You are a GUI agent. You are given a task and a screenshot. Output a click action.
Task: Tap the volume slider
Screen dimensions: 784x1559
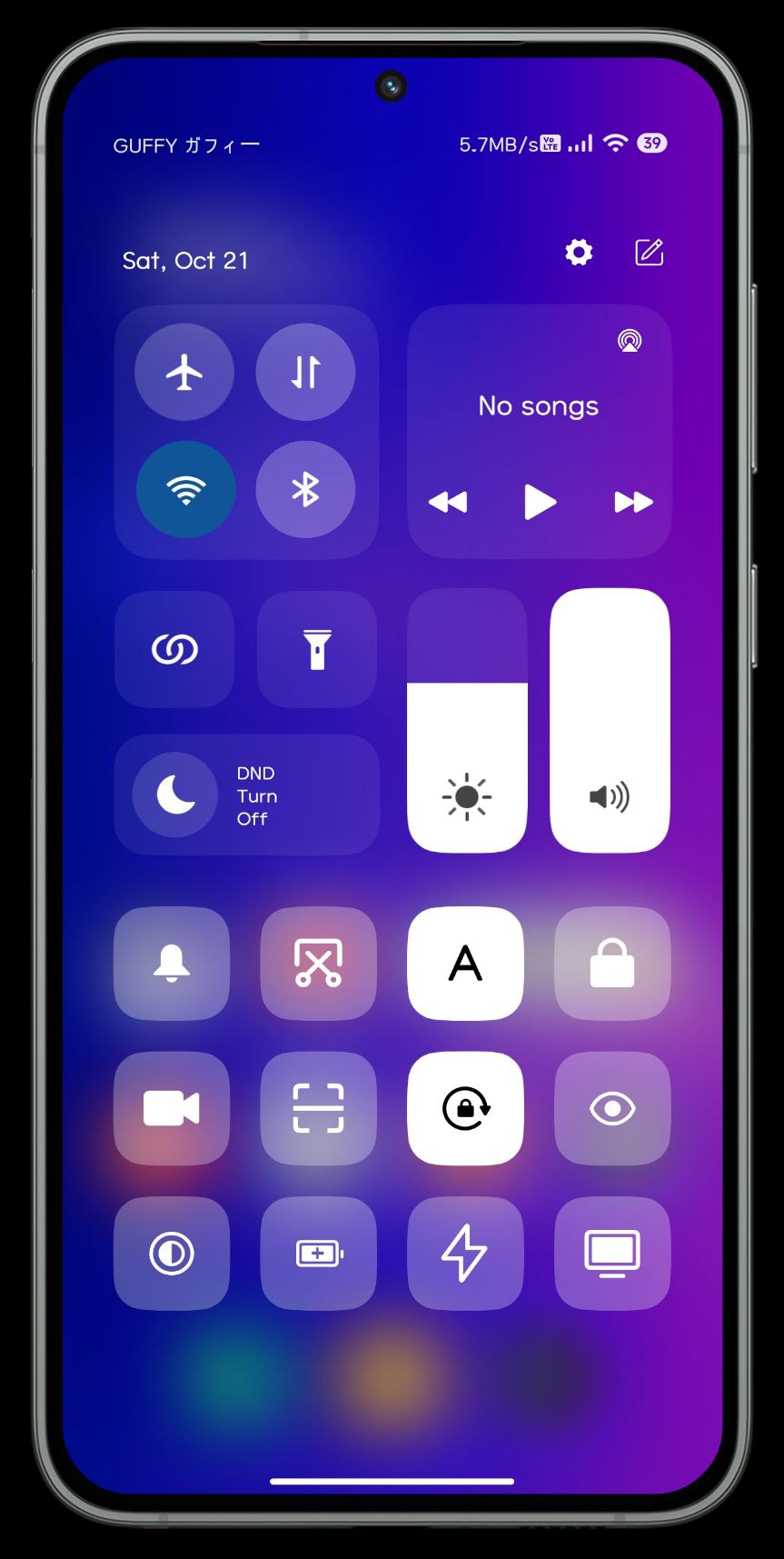(610, 721)
